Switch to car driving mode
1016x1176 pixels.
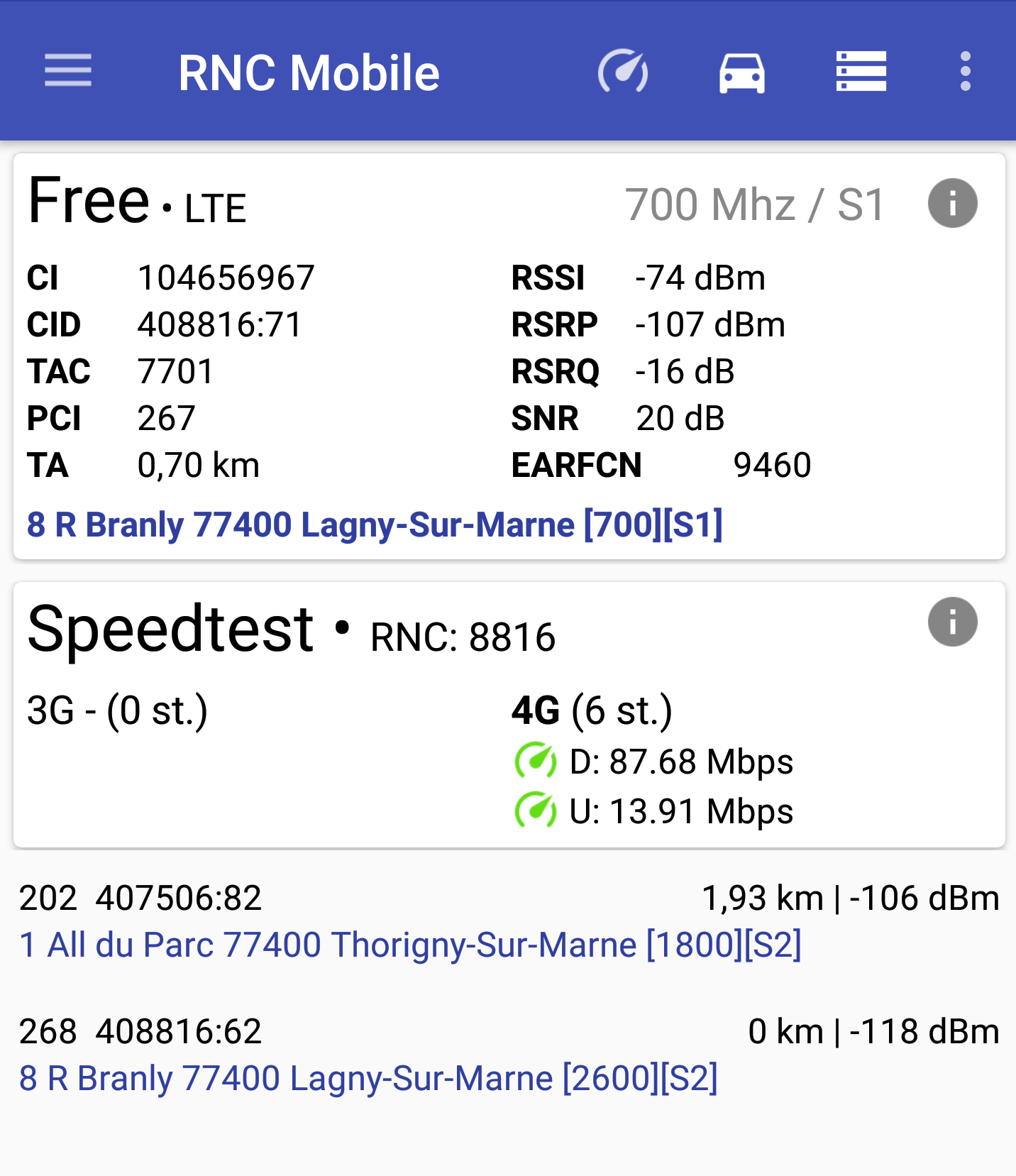pos(742,72)
